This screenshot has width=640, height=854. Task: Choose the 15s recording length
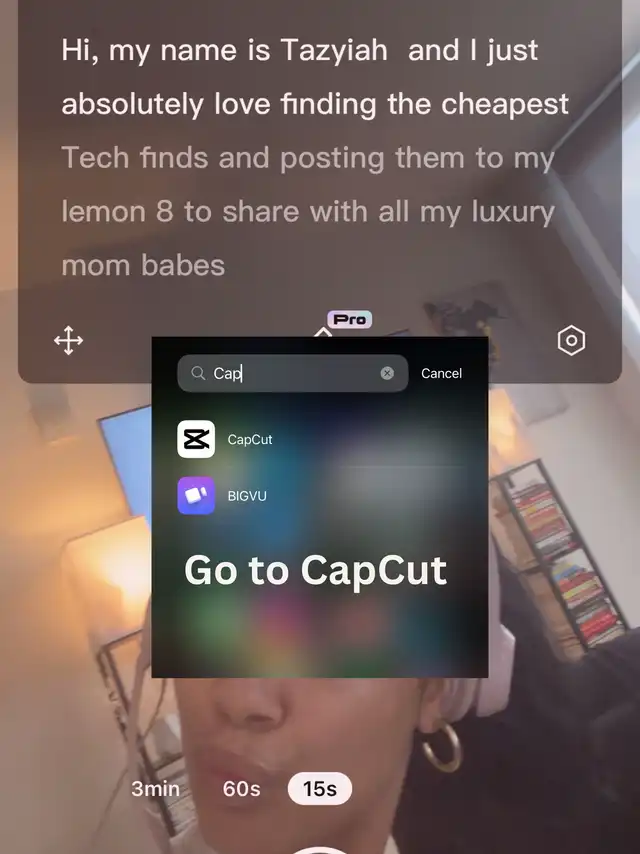320,788
